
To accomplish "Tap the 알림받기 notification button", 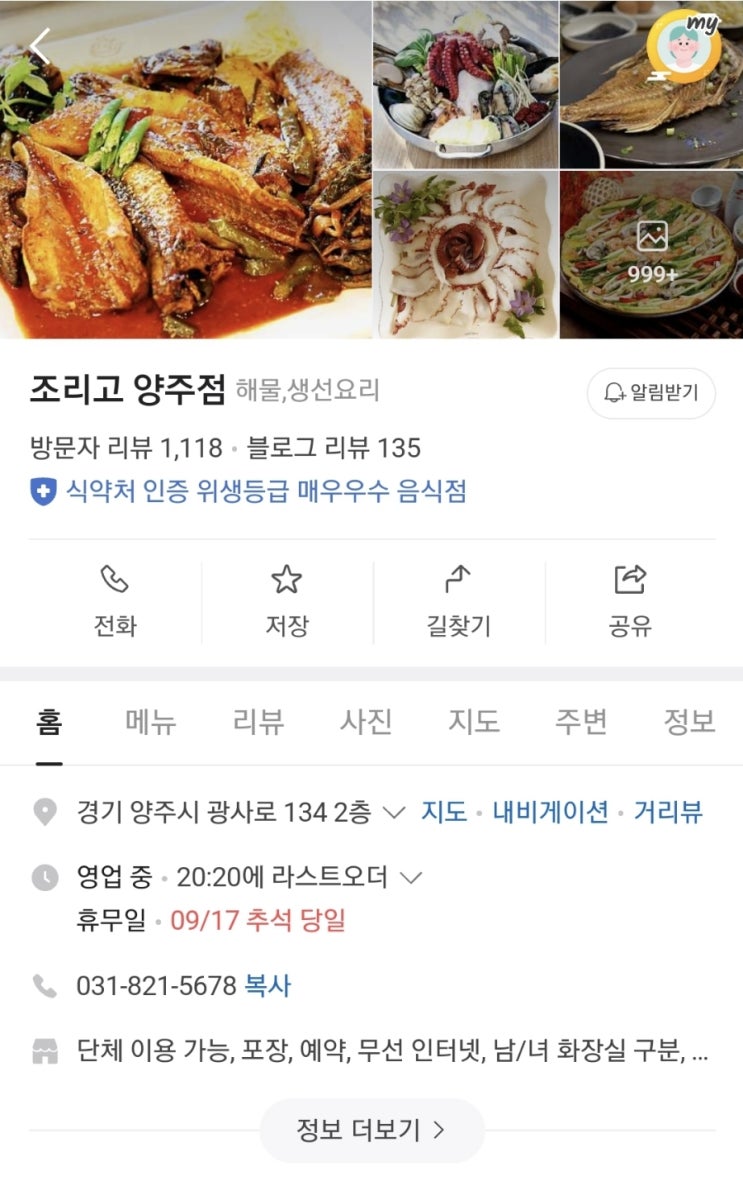I will (x=651, y=393).
